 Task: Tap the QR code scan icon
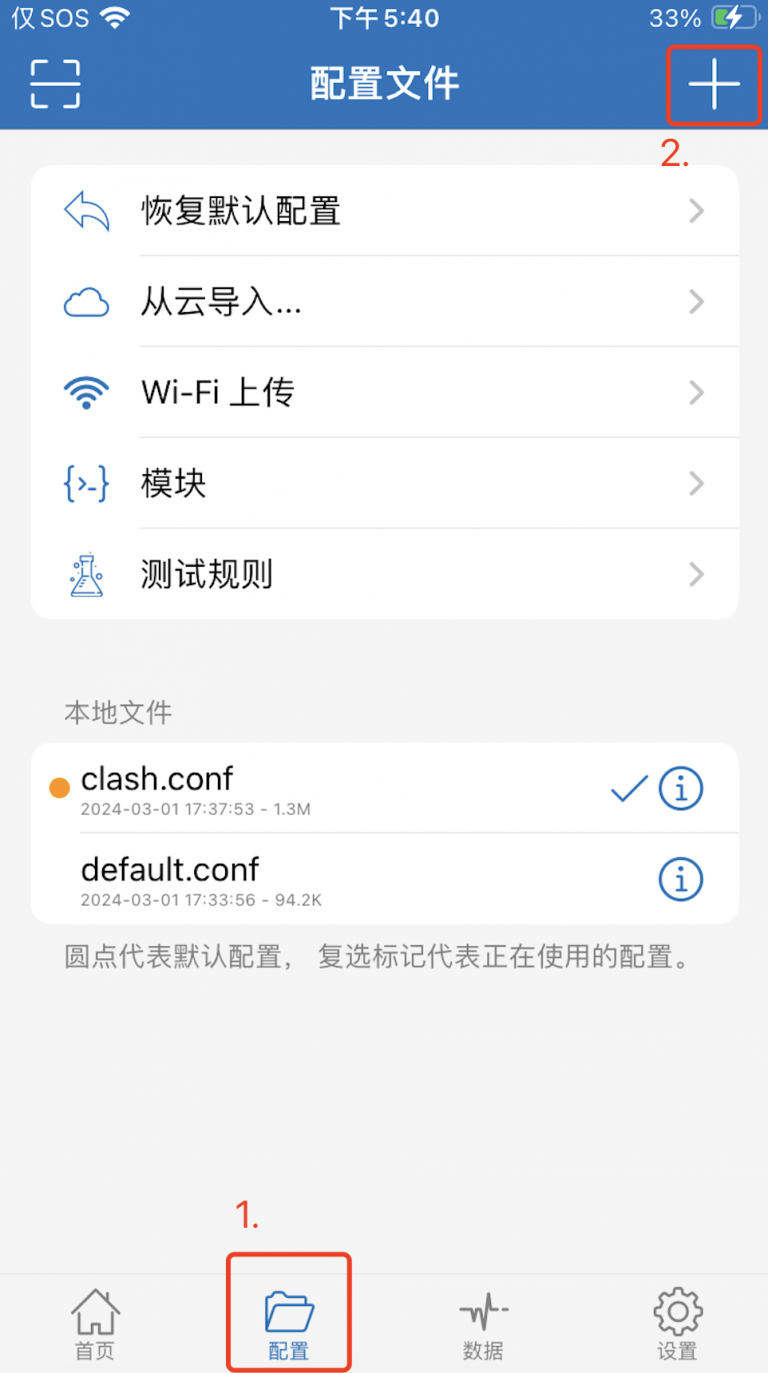(x=54, y=84)
